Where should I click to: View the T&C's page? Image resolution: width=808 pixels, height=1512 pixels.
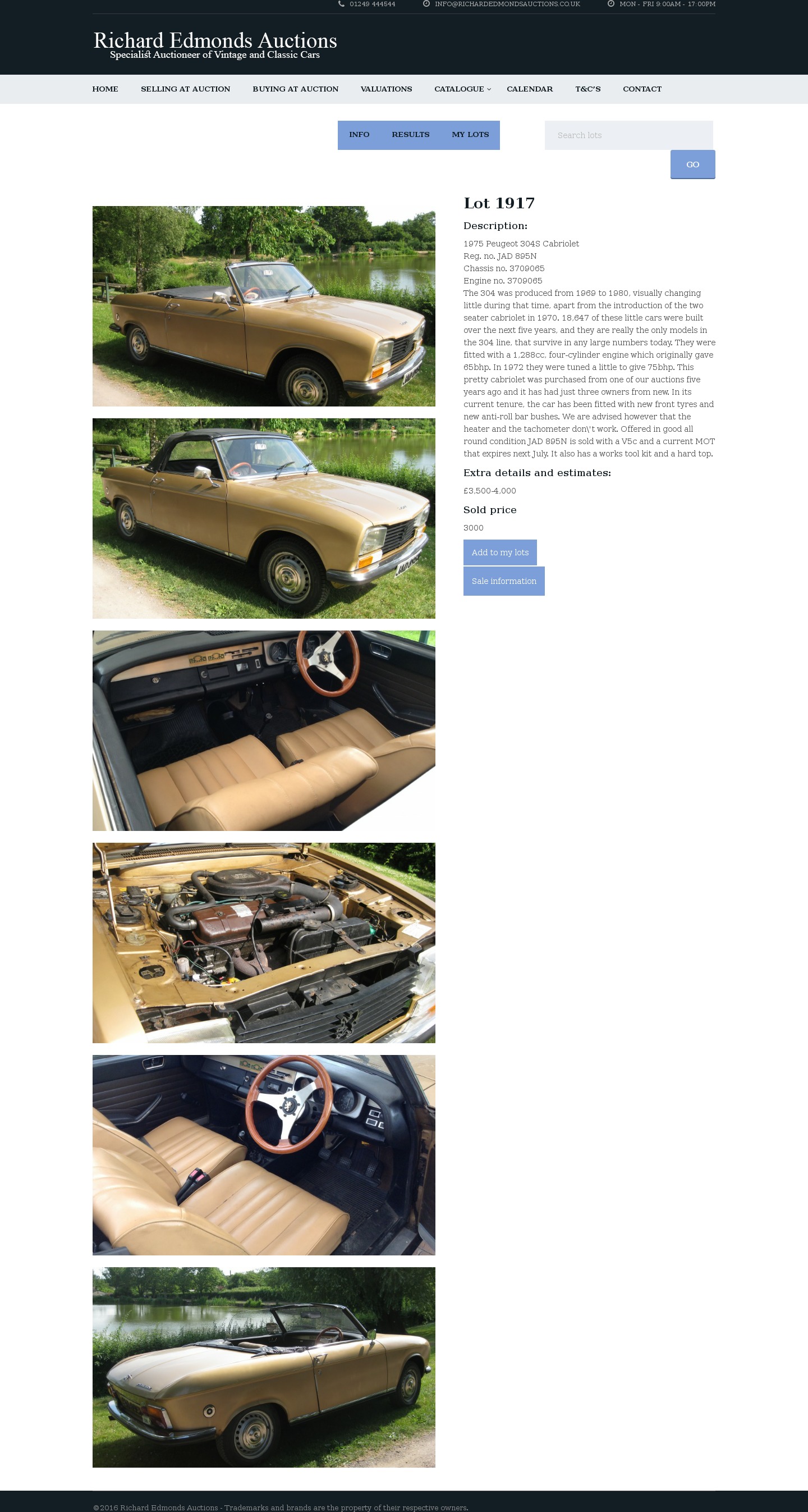587,89
